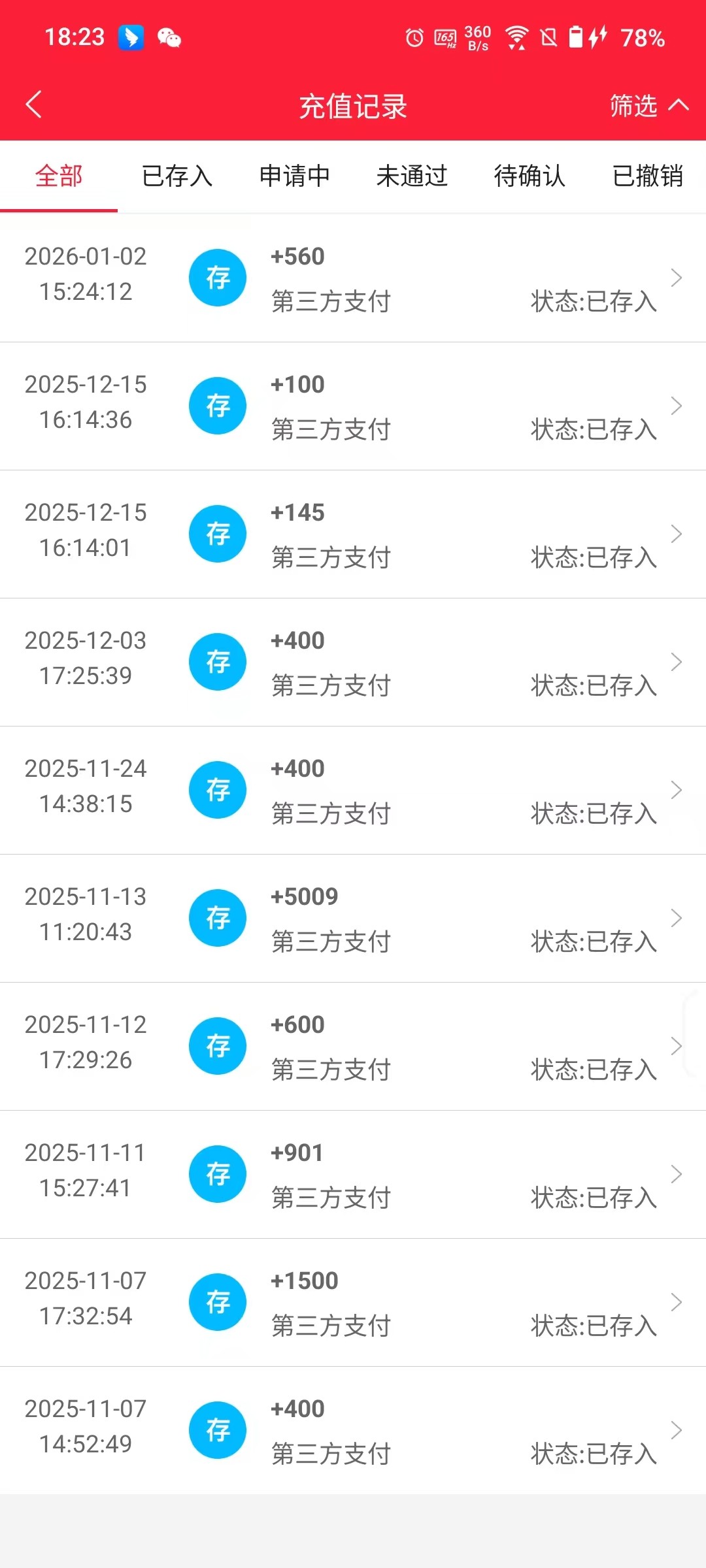Switch to the 已存入 tab
This screenshot has width=706, height=1568.
(176, 176)
